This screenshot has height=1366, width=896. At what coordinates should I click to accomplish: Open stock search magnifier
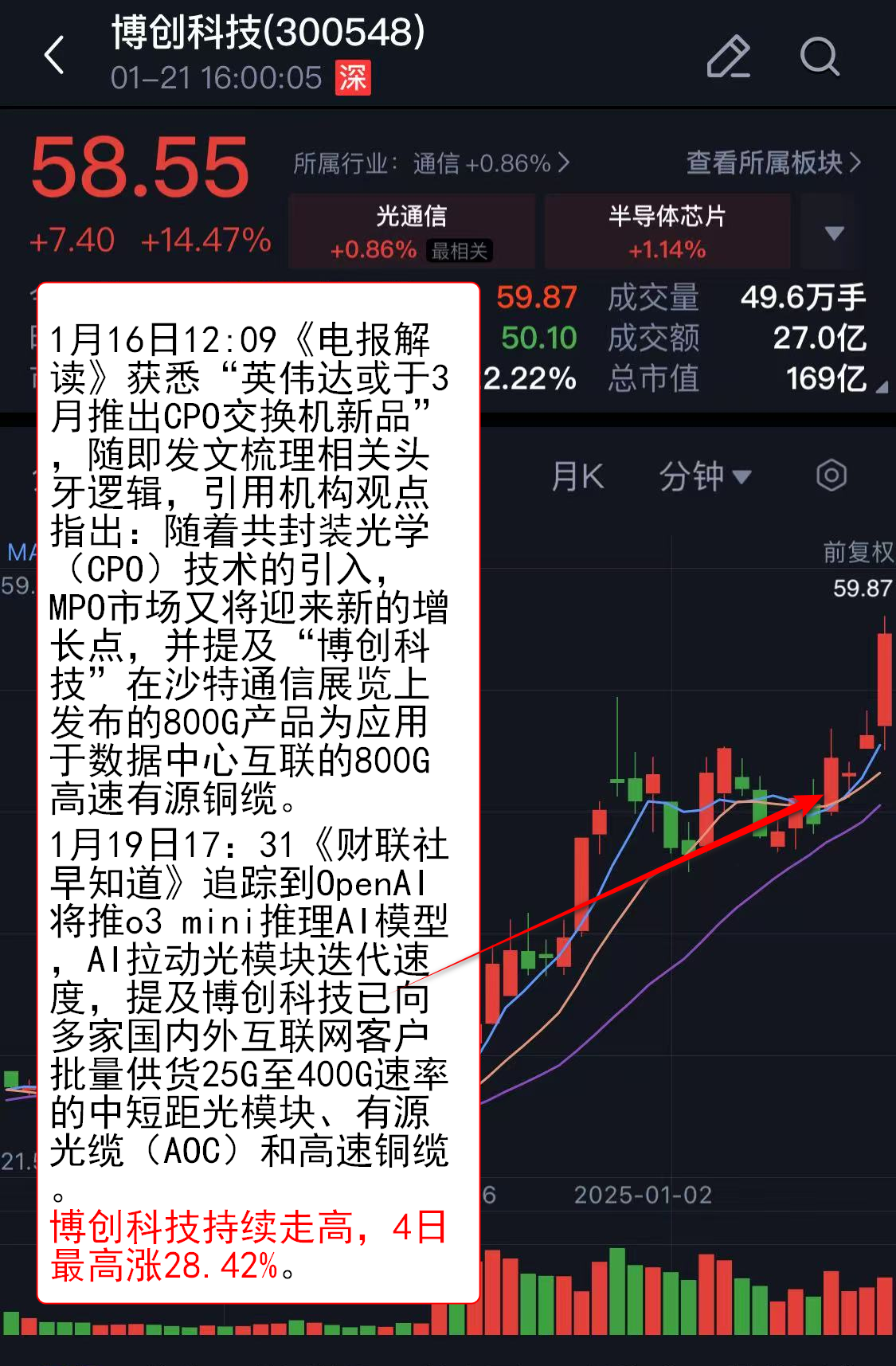coord(819,57)
